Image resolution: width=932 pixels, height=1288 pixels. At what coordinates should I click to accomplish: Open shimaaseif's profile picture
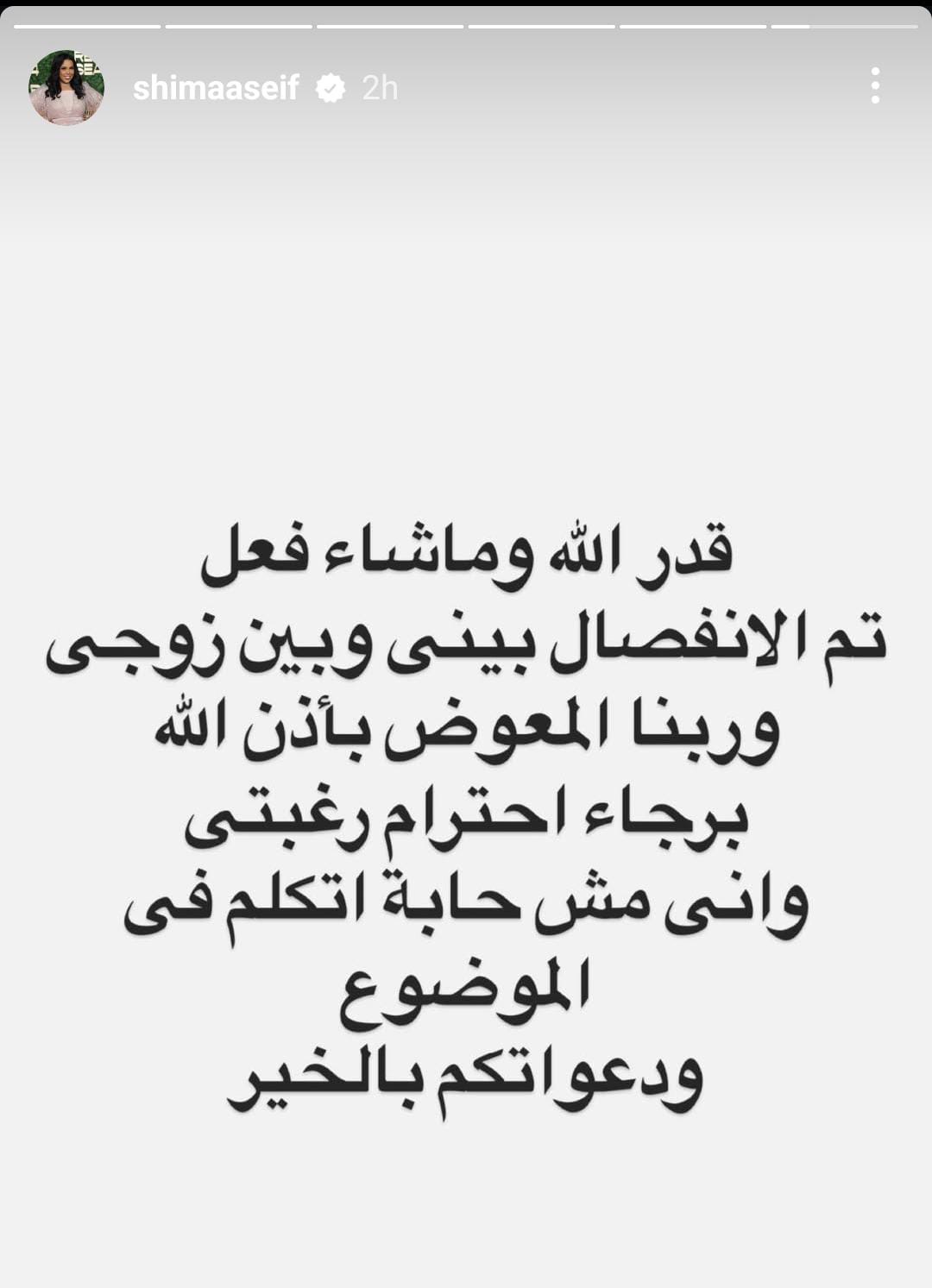coord(66,87)
